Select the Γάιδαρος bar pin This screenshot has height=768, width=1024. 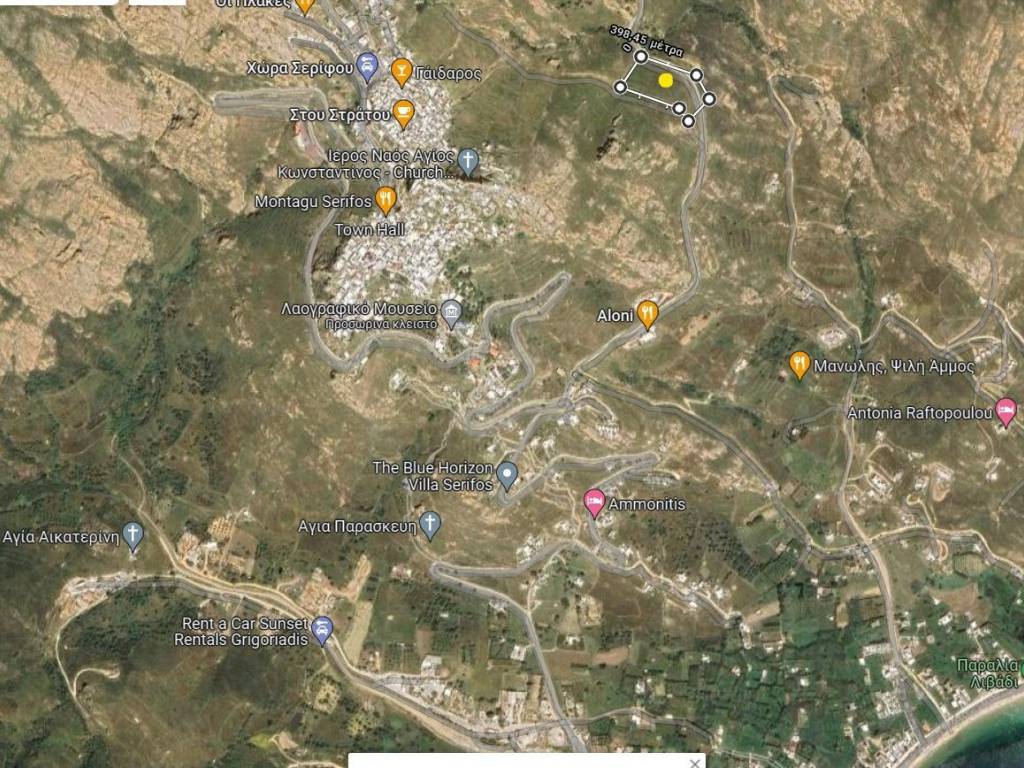tap(401, 71)
